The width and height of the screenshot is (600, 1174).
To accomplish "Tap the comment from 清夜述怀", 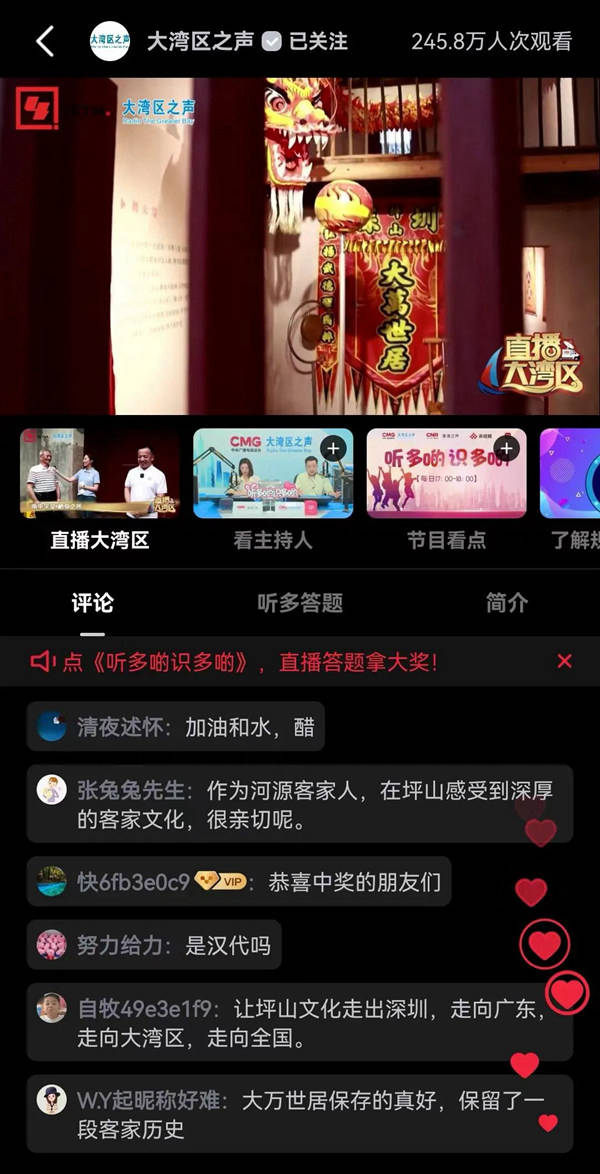I will (176, 726).
